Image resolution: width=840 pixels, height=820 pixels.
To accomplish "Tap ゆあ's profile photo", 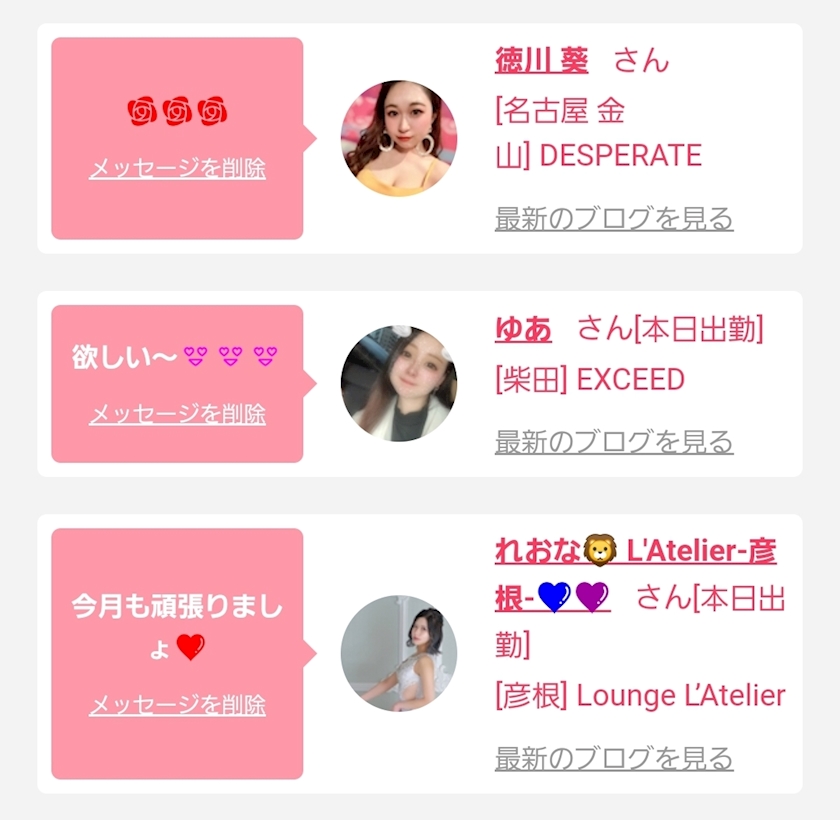I will click(398, 383).
